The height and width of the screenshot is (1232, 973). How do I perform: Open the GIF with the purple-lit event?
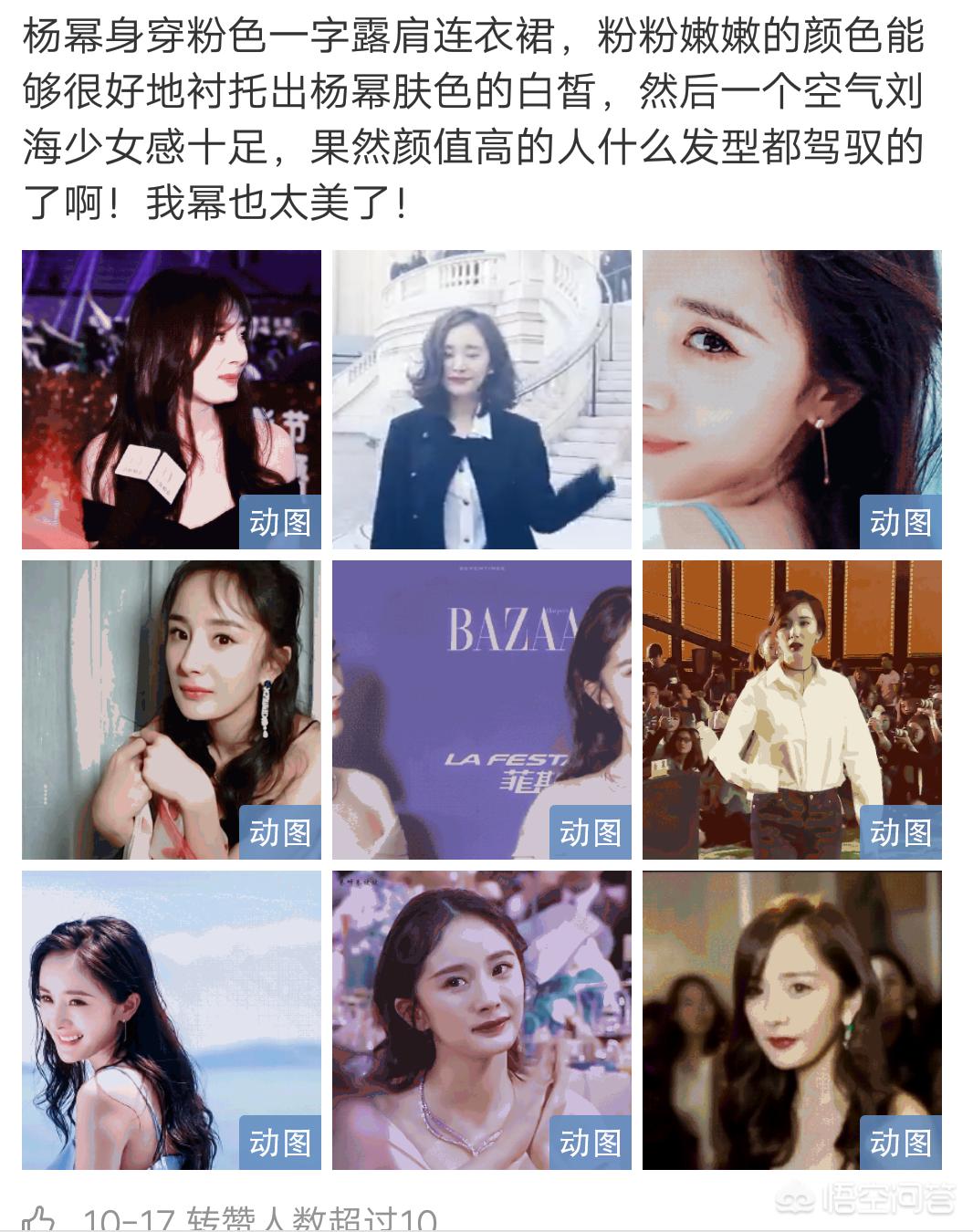pyautogui.click(x=172, y=399)
